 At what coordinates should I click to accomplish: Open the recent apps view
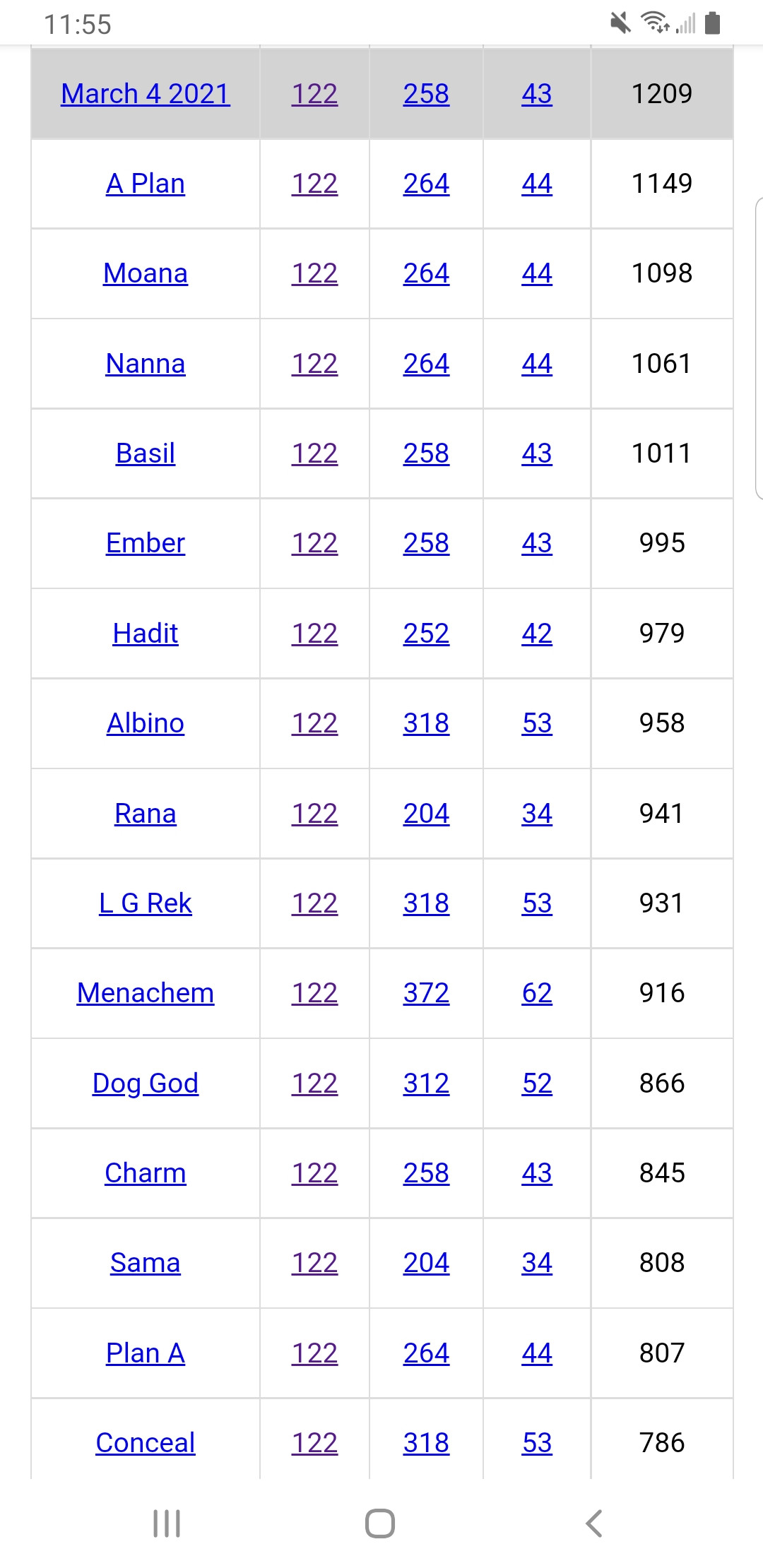(167, 1524)
